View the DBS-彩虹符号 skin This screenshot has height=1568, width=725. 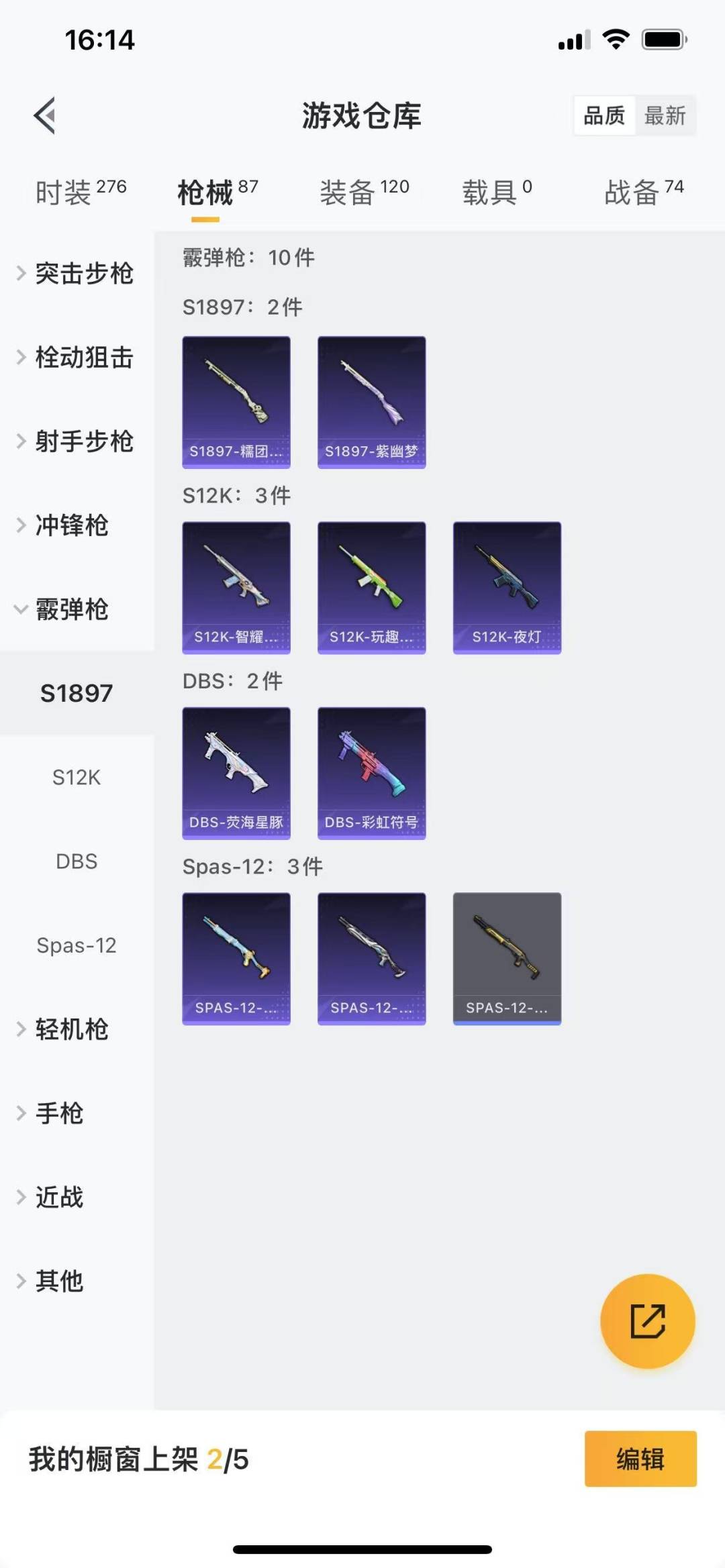pos(371,773)
